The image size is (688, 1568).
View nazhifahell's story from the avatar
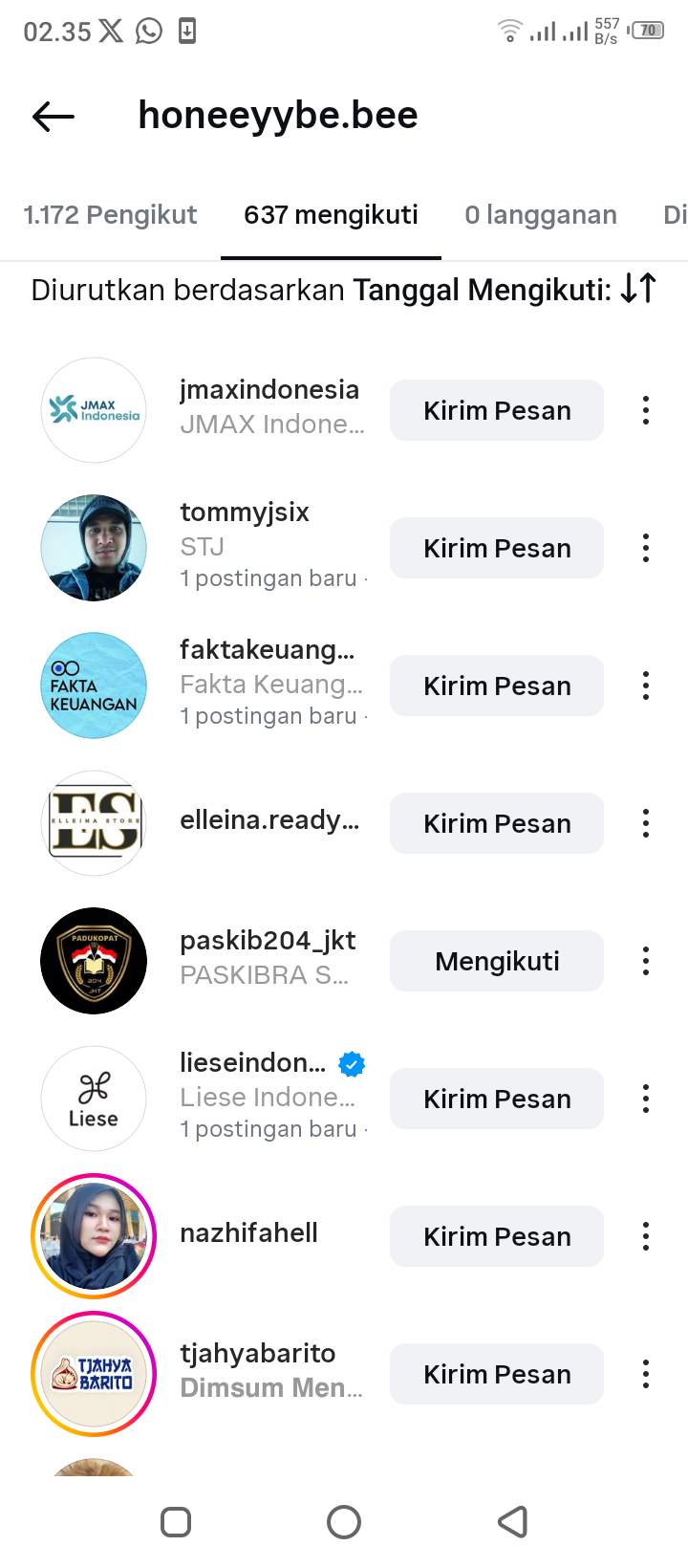94,1236
